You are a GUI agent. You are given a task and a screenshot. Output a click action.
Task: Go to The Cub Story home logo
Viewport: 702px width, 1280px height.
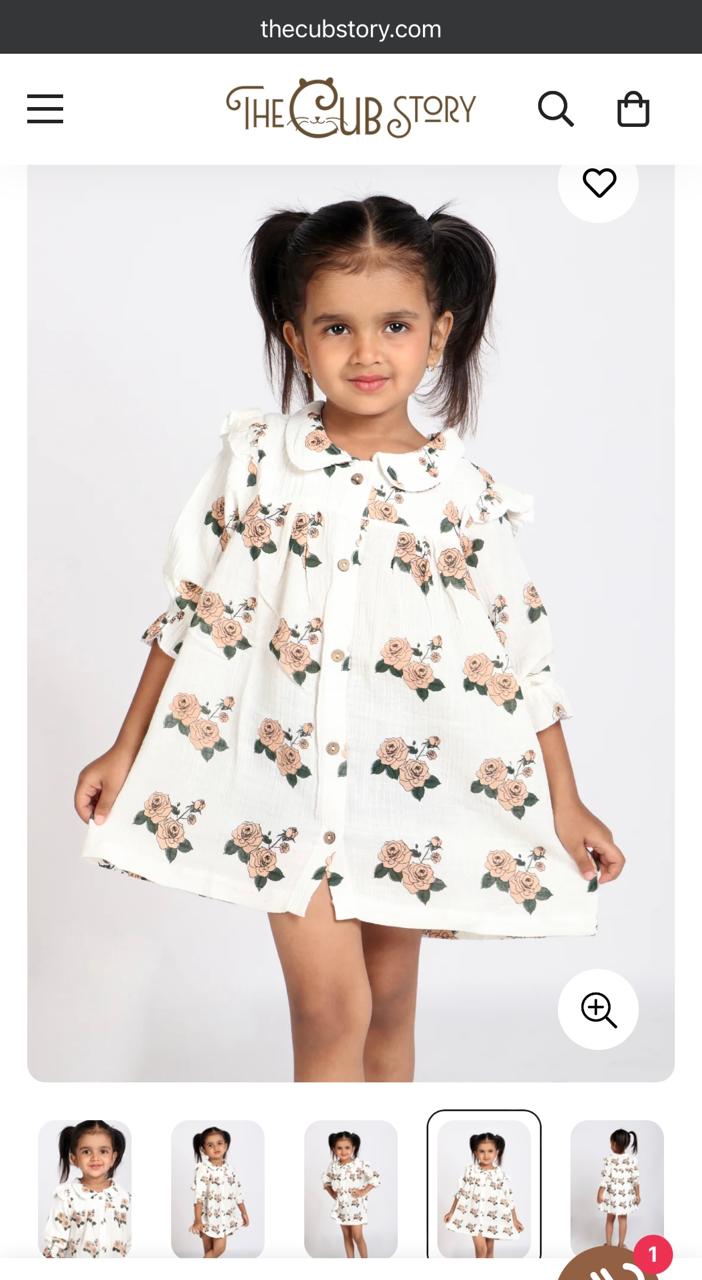coord(351,108)
